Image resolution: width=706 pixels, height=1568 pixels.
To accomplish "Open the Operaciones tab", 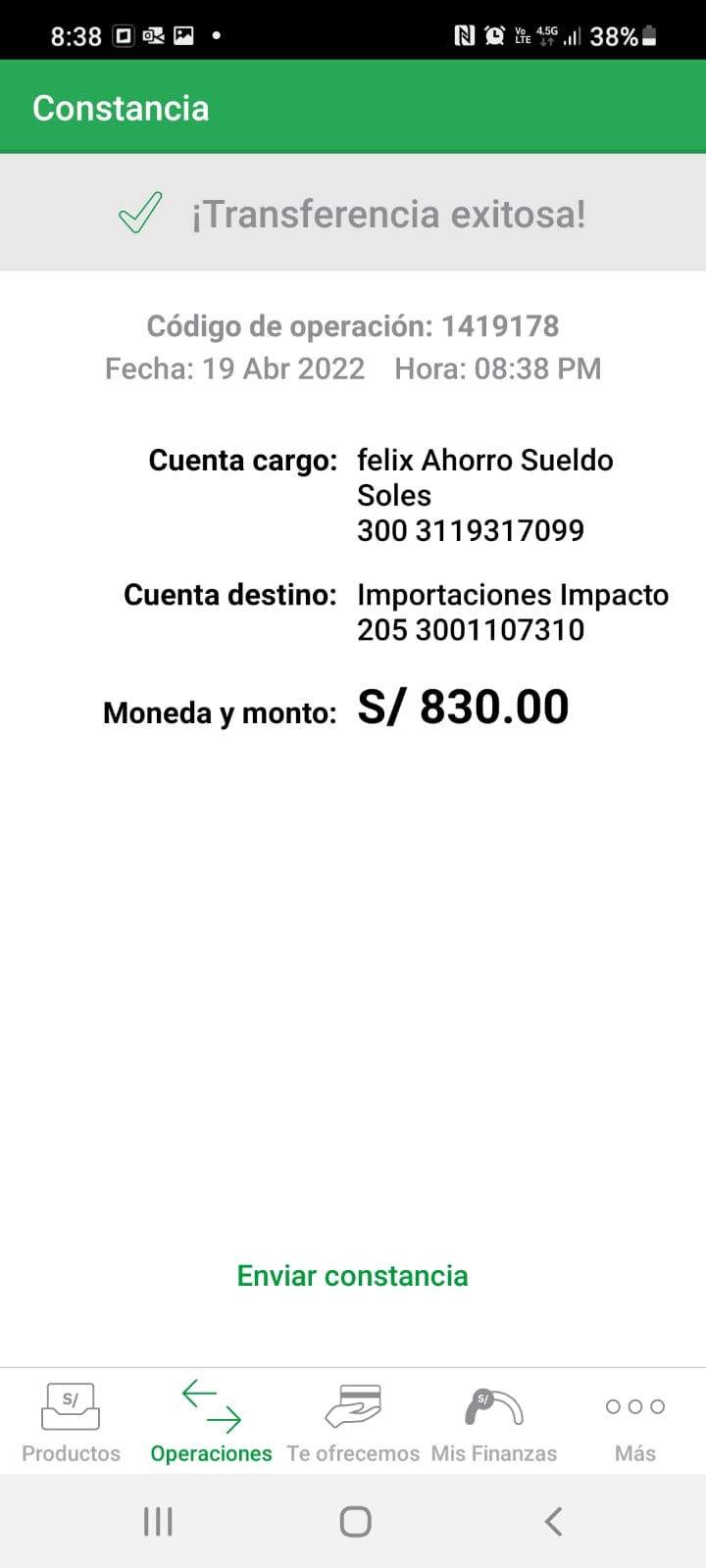I will coord(211,1421).
